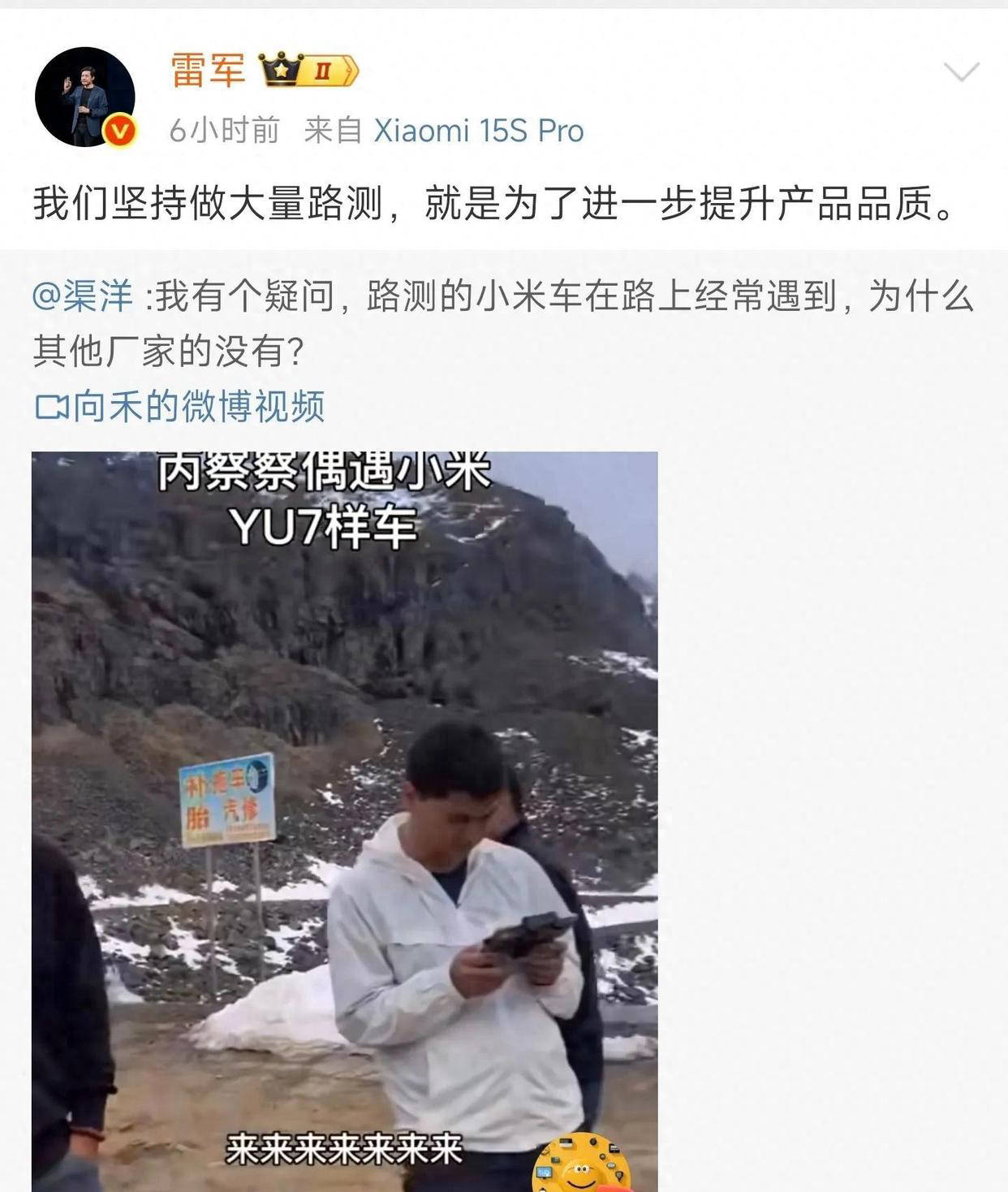Open the 小米 YU7 video thumbnail
The height and width of the screenshot is (1192, 1008).
tap(344, 820)
